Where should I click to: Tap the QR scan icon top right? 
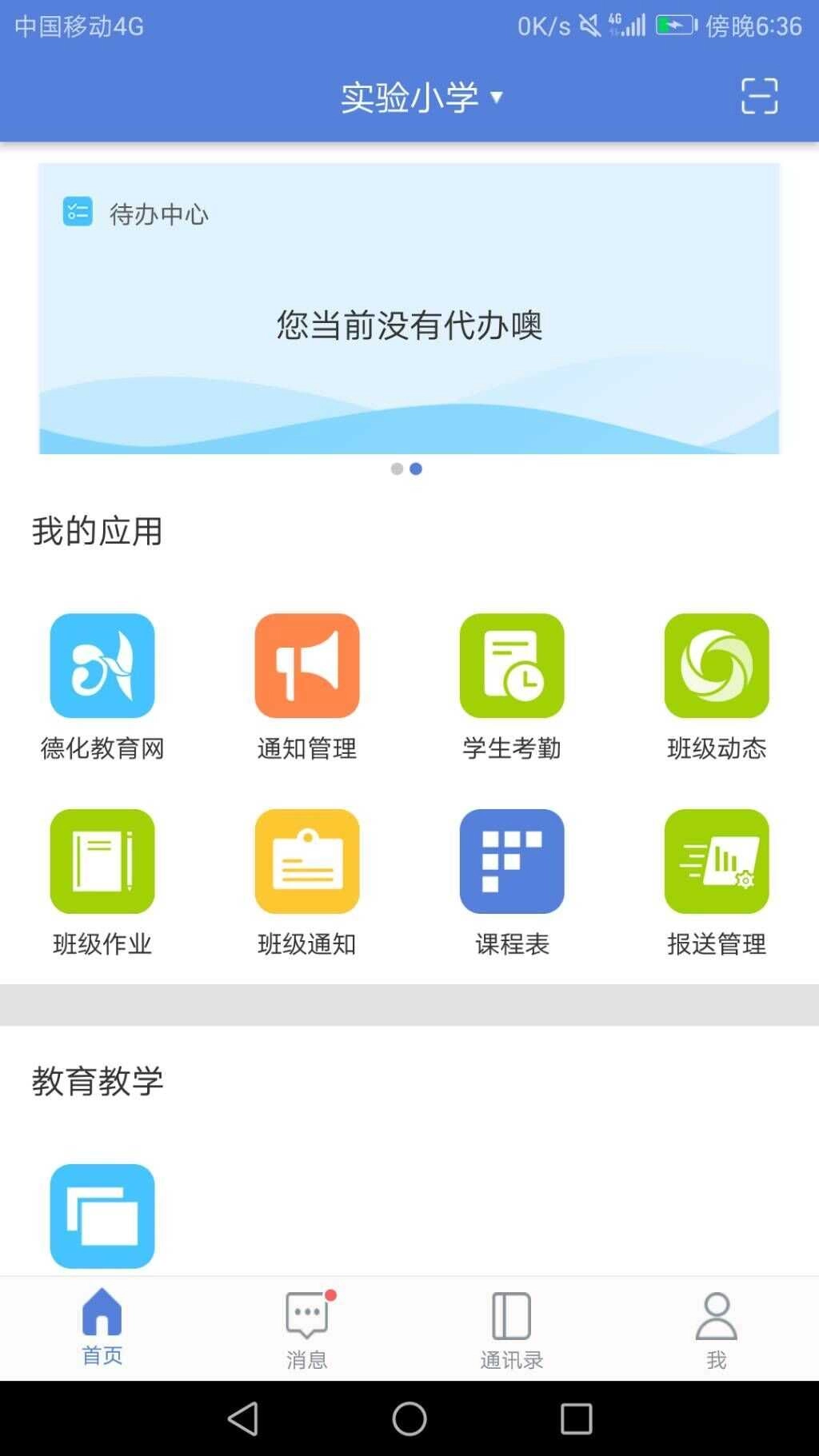coord(759,95)
